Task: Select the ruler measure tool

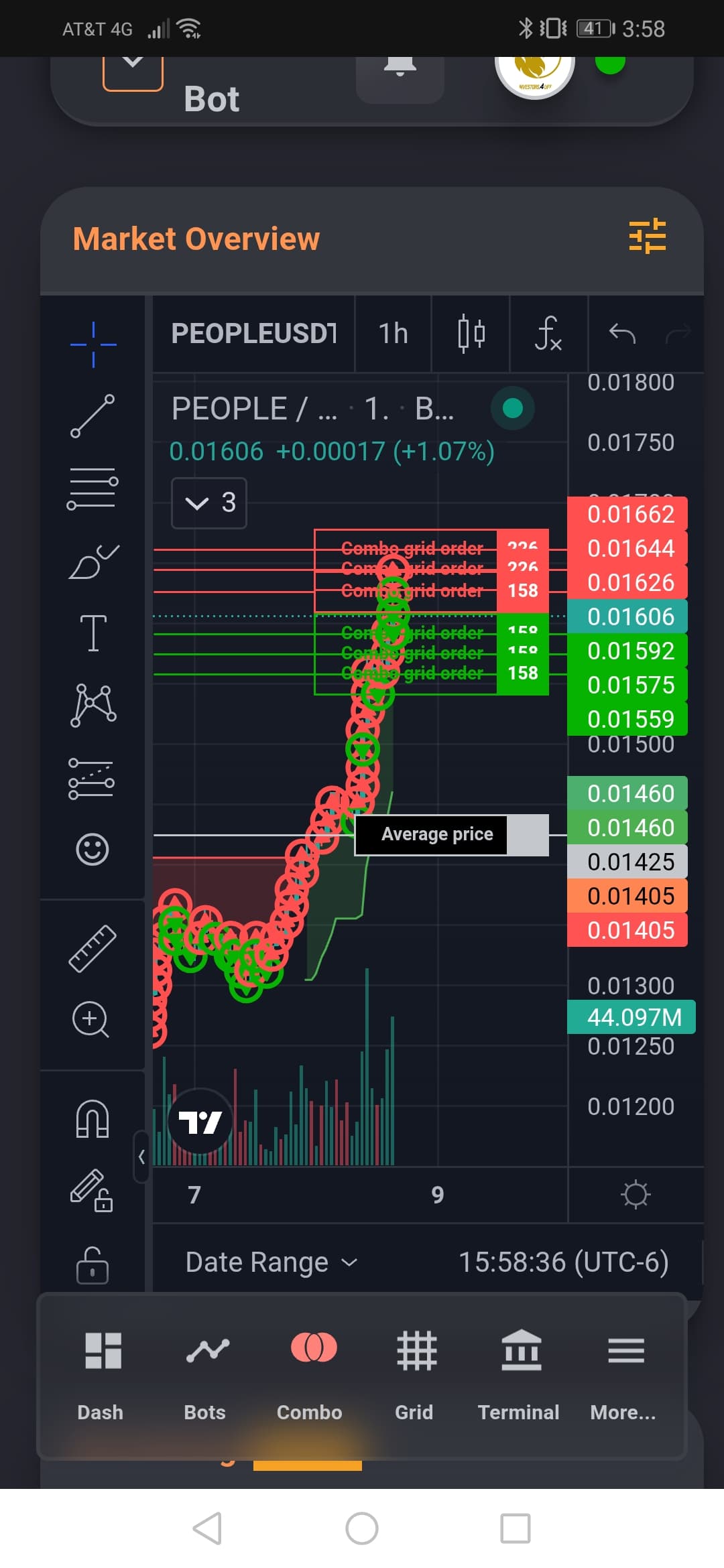Action: coord(93,948)
